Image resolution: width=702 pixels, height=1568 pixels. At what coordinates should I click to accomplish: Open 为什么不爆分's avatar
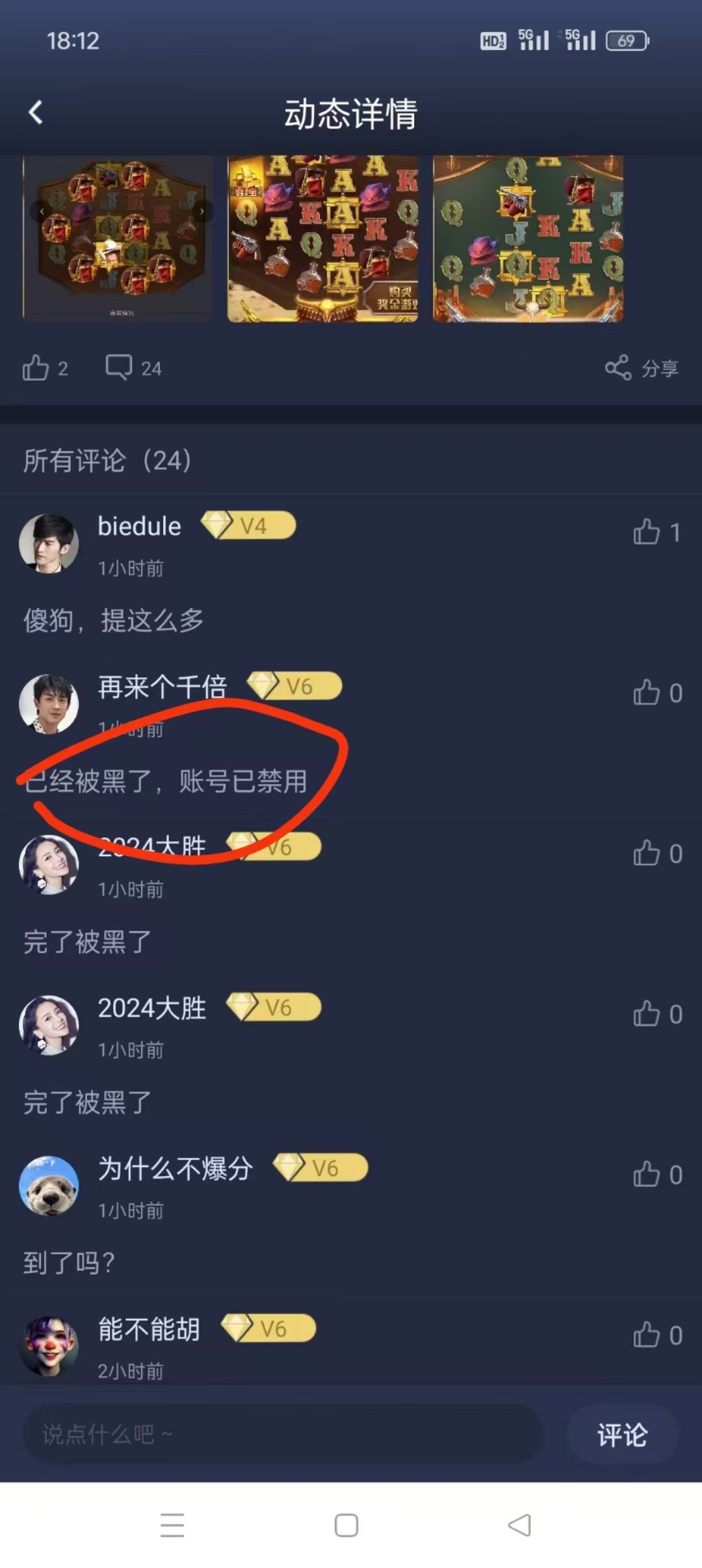click(x=49, y=1186)
